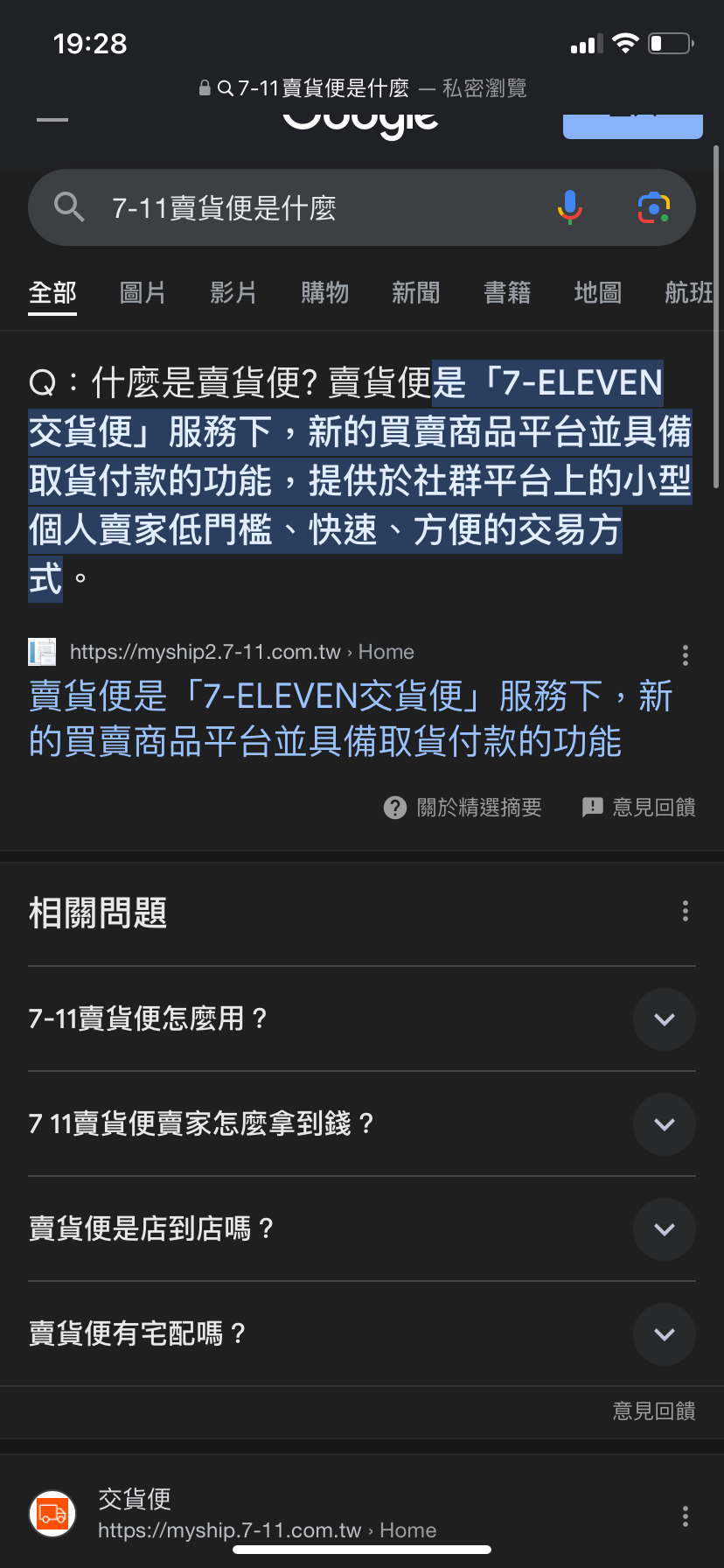Switch to the 書籍 tab
The width and height of the screenshot is (724, 1568).
pos(507,292)
